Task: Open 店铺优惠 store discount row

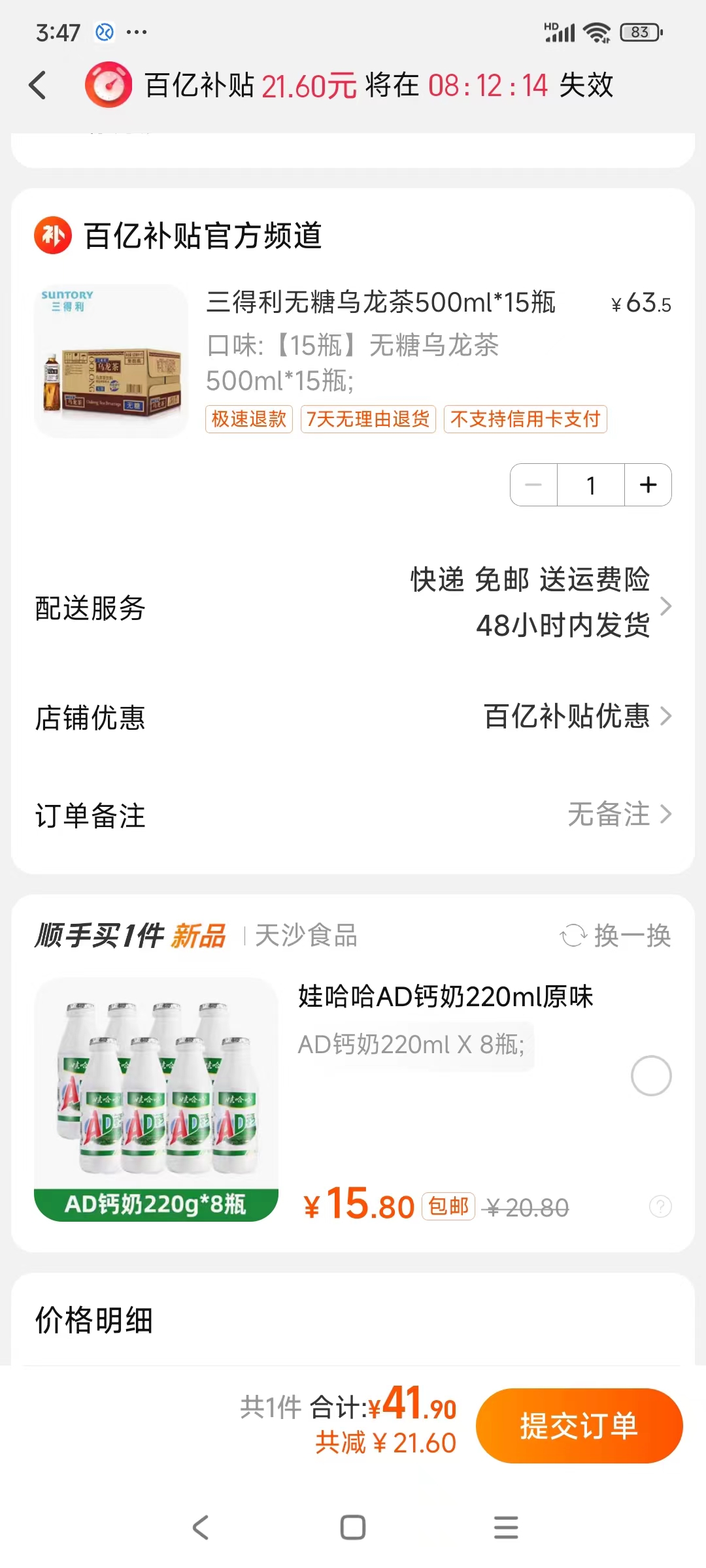Action: (353, 717)
